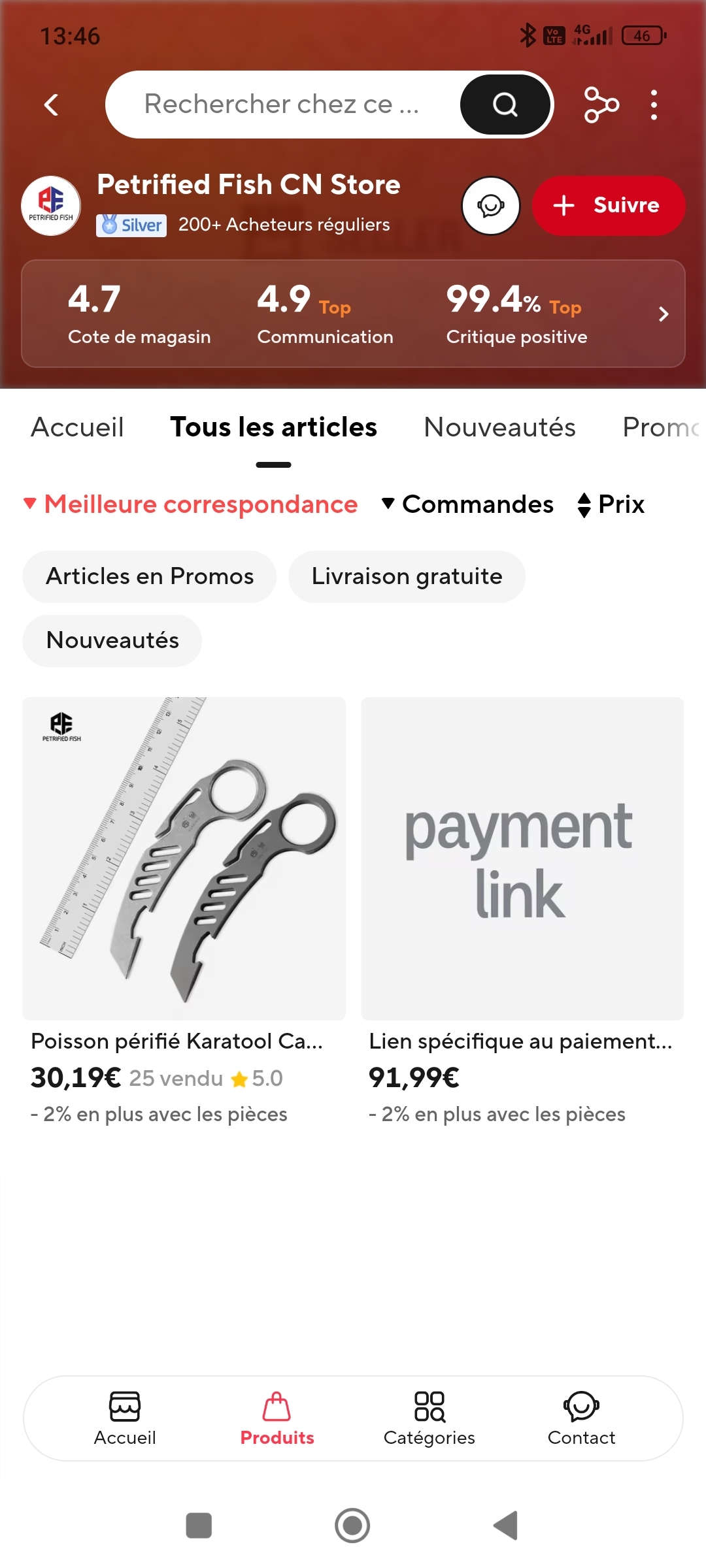The width and height of the screenshot is (706, 1568).
Task: Share this store
Action: (601, 105)
